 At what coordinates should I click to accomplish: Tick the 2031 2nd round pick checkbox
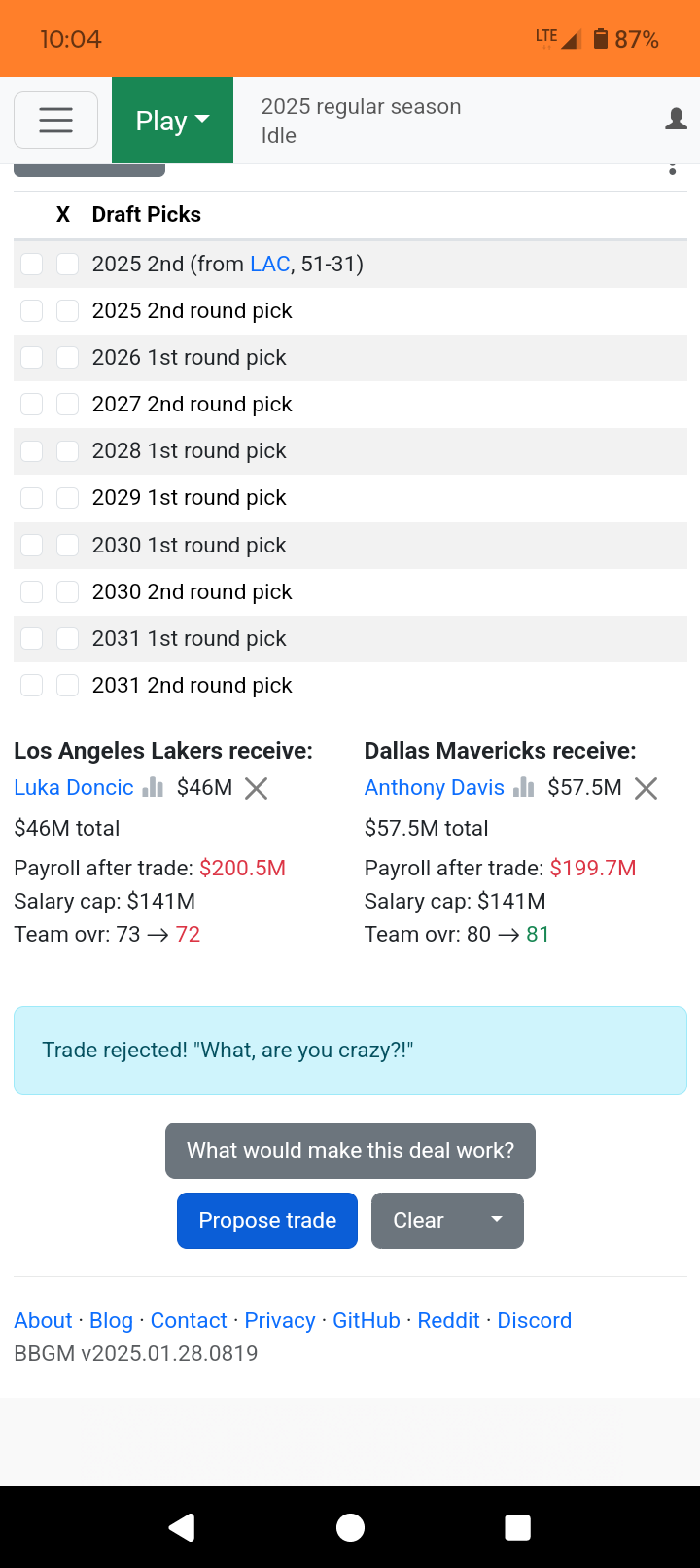(32, 686)
